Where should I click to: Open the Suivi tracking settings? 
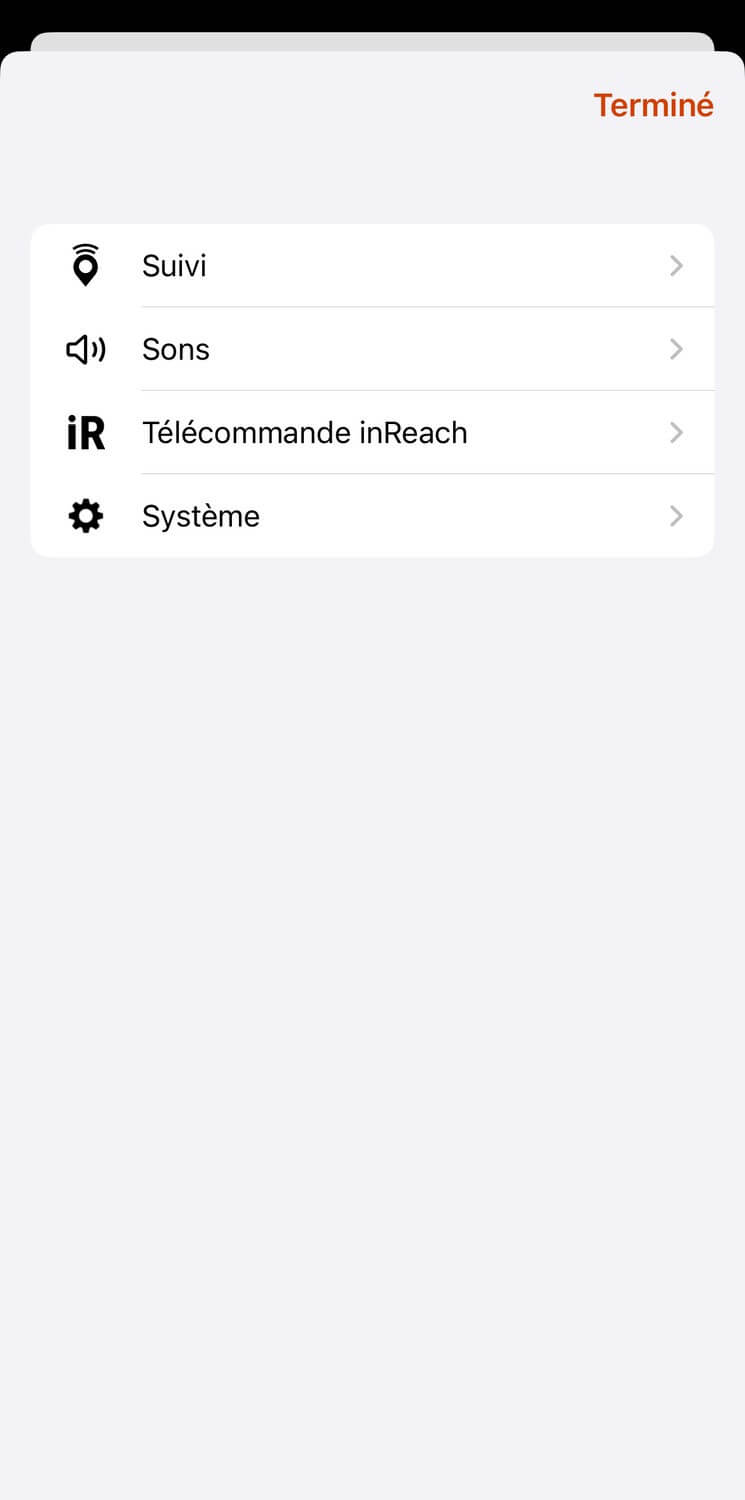[x=372, y=266]
